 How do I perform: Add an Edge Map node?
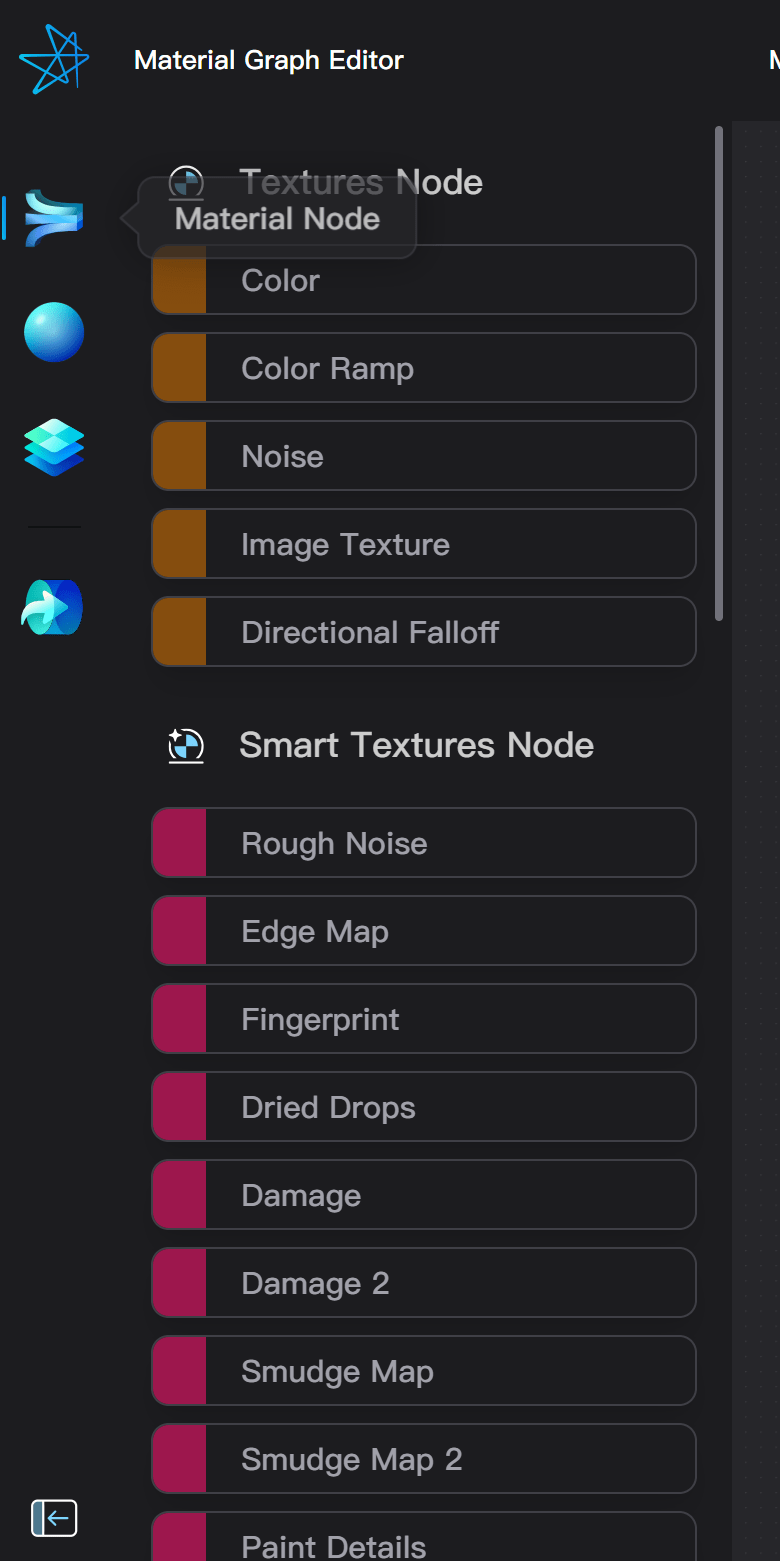tap(423, 931)
